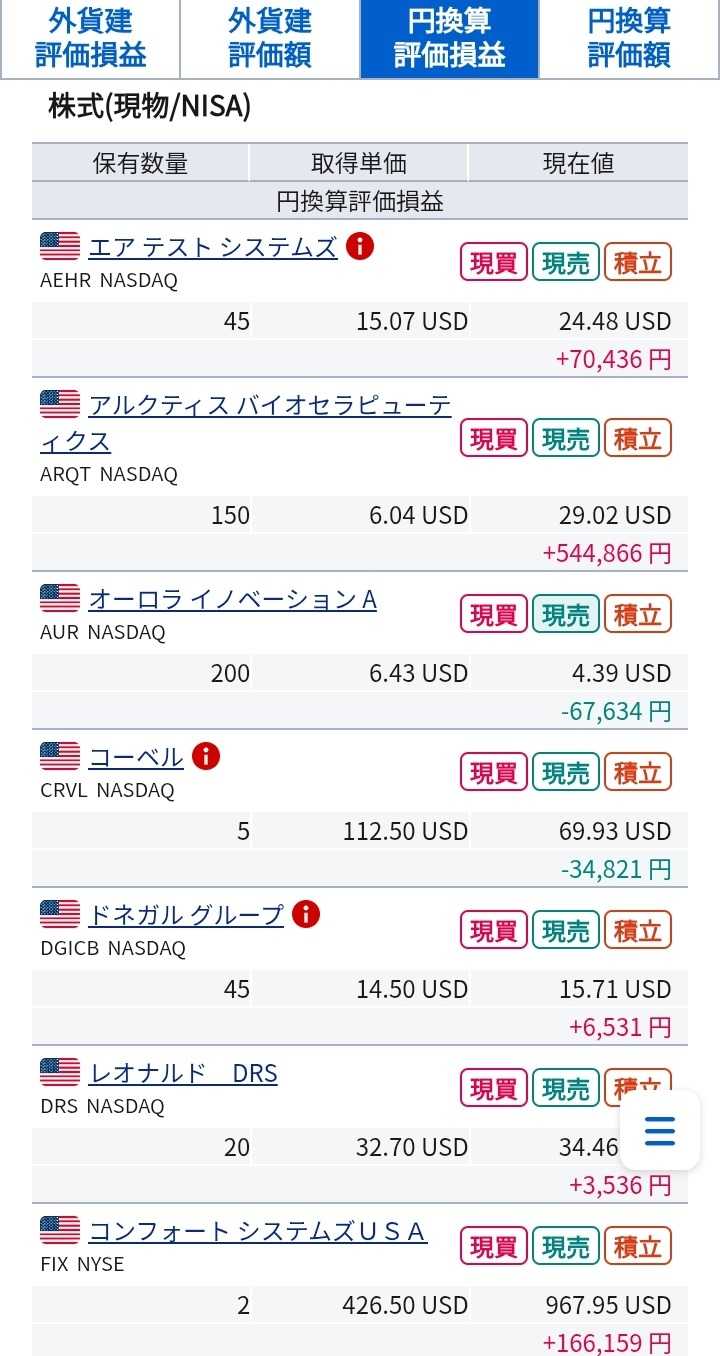The width and height of the screenshot is (720, 1356).
Task: Tap 現買 for DGICB stock
Action: 493,930
